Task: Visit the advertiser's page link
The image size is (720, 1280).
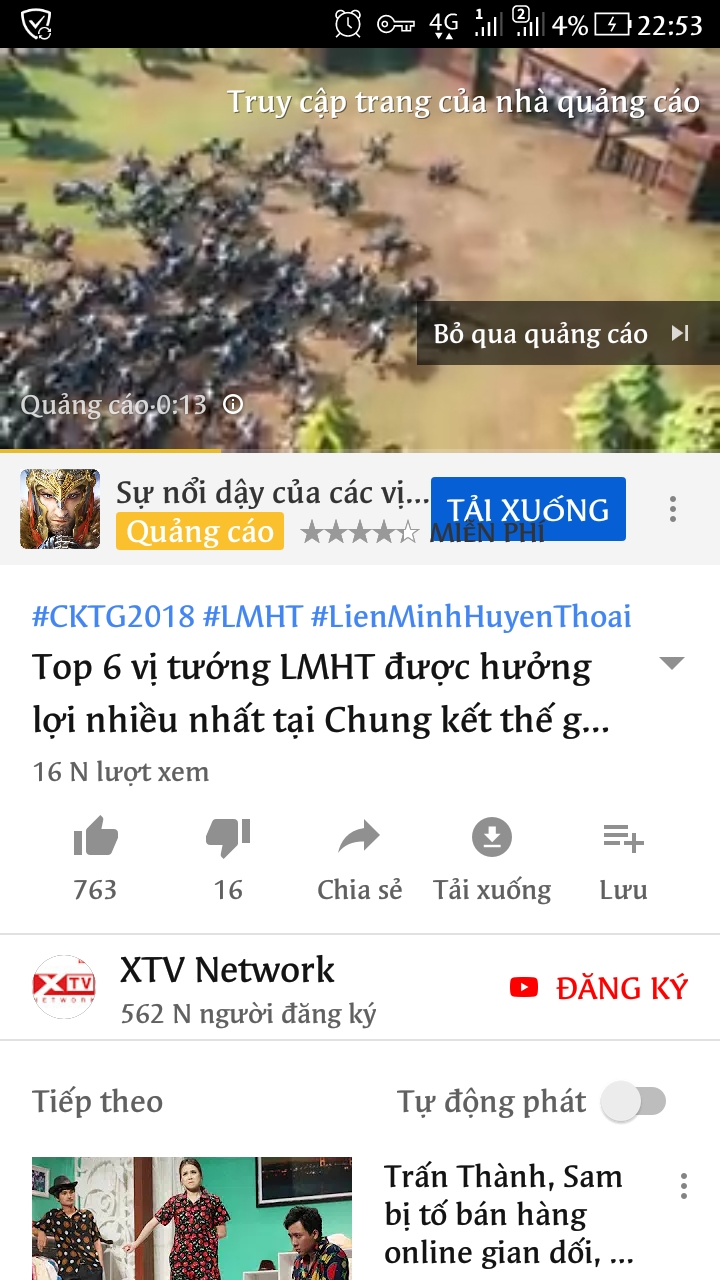Action: click(463, 102)
